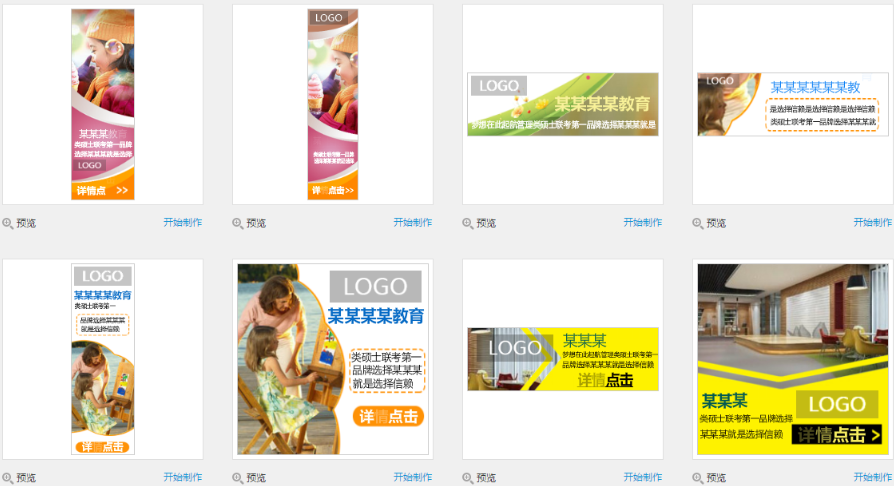Open the large yellow office template thumbnail
This screenshot has height=486, width=894.
tap(792, 359)
